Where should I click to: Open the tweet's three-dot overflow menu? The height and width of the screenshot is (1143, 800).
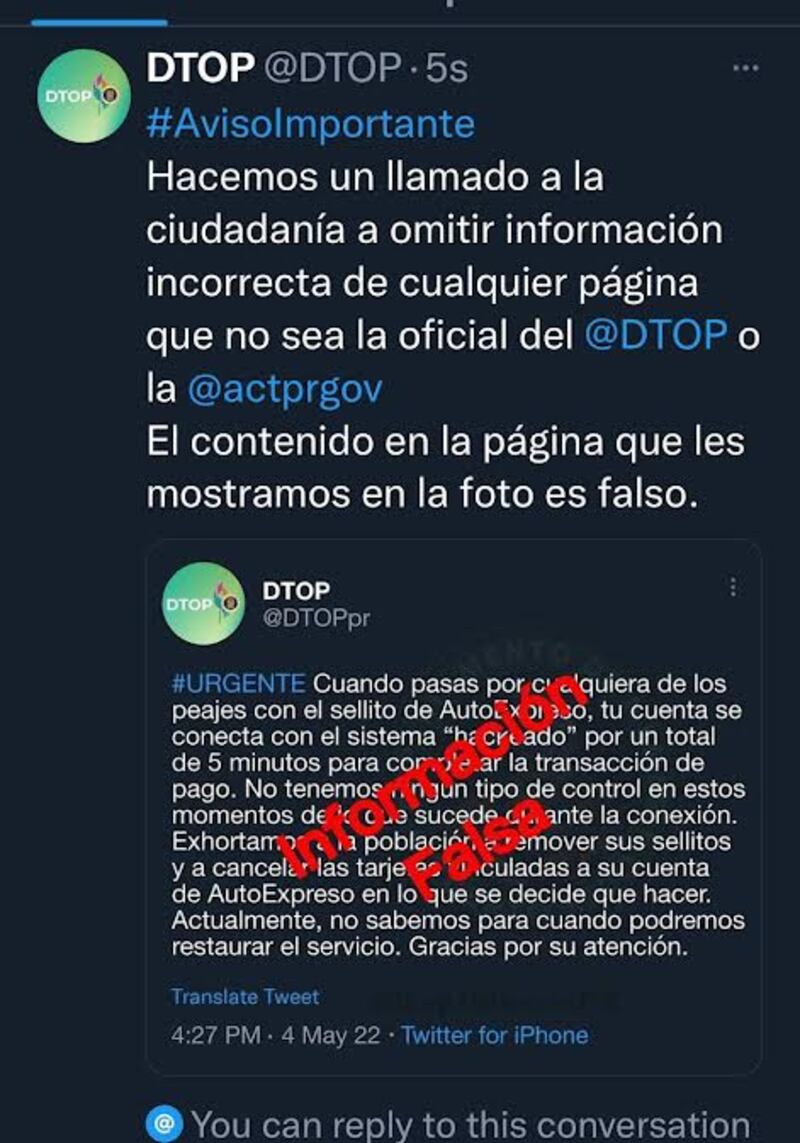(x=745, y=68)
